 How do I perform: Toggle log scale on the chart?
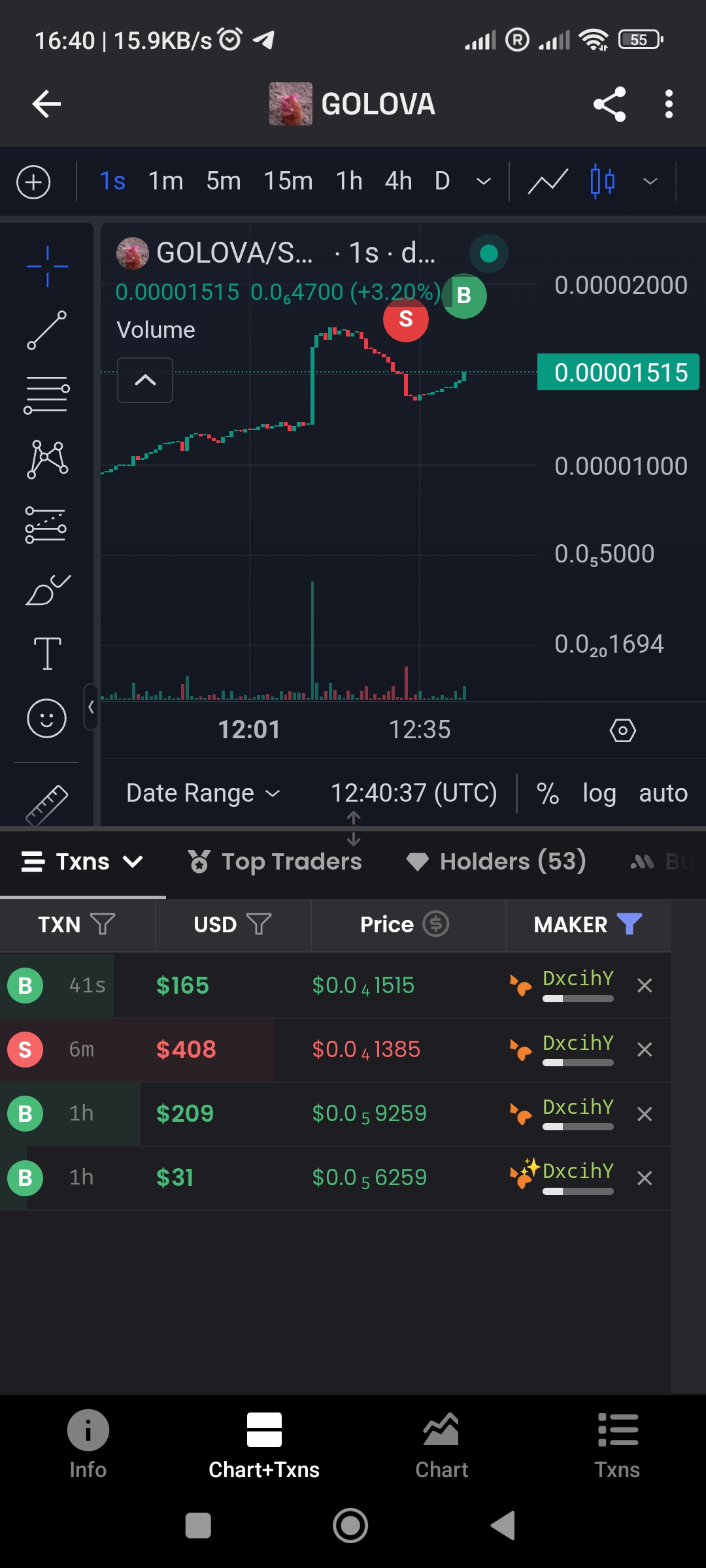coord(599,793)
